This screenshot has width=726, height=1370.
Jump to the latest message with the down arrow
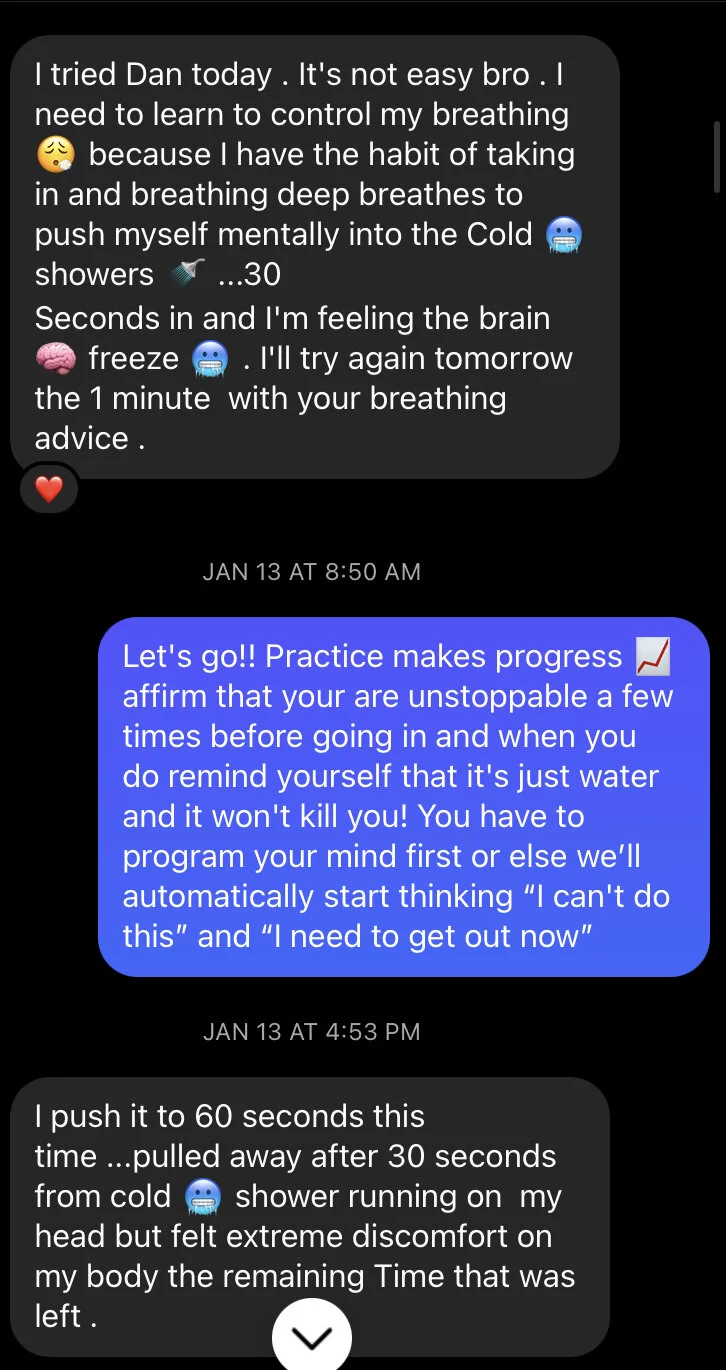[312, 1336]
